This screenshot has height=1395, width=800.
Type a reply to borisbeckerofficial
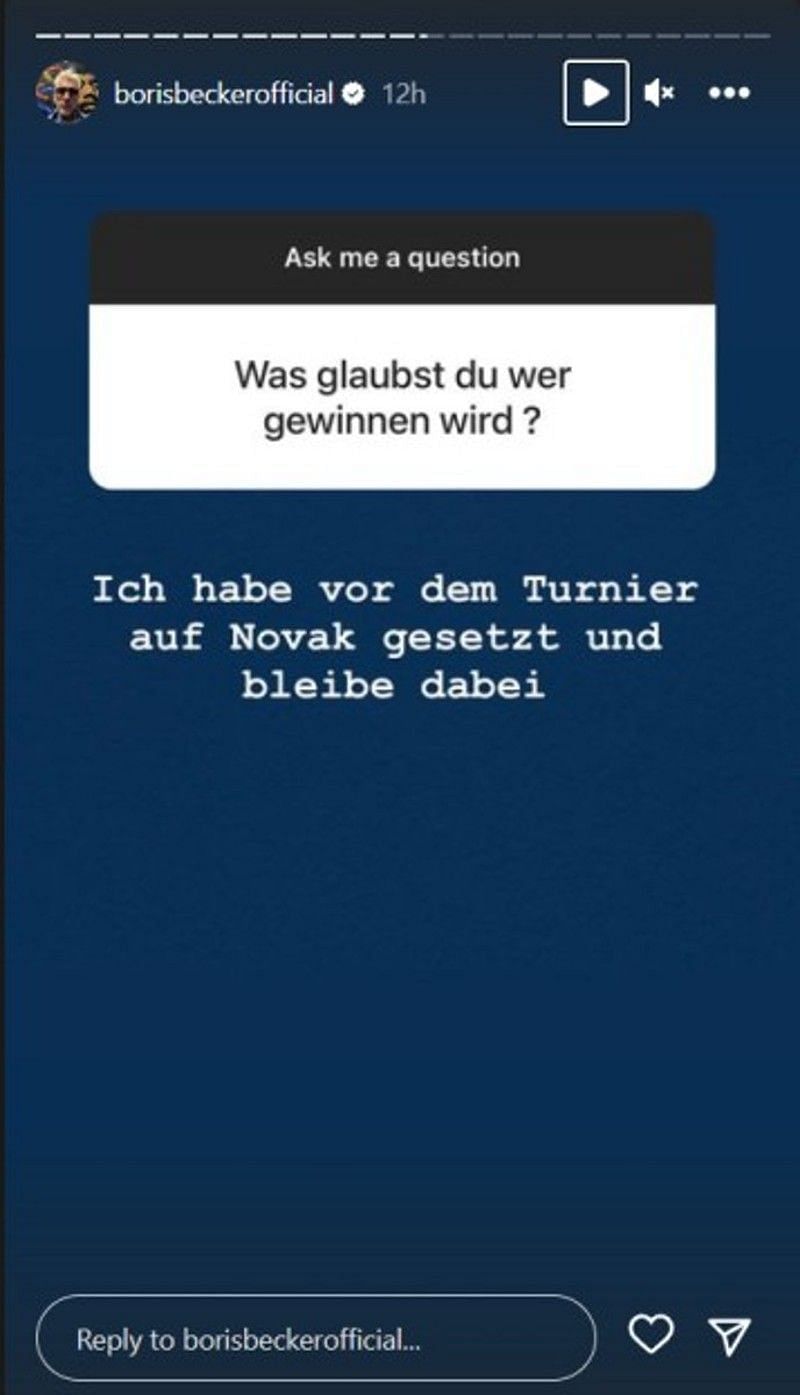[x=315, y=1340]
